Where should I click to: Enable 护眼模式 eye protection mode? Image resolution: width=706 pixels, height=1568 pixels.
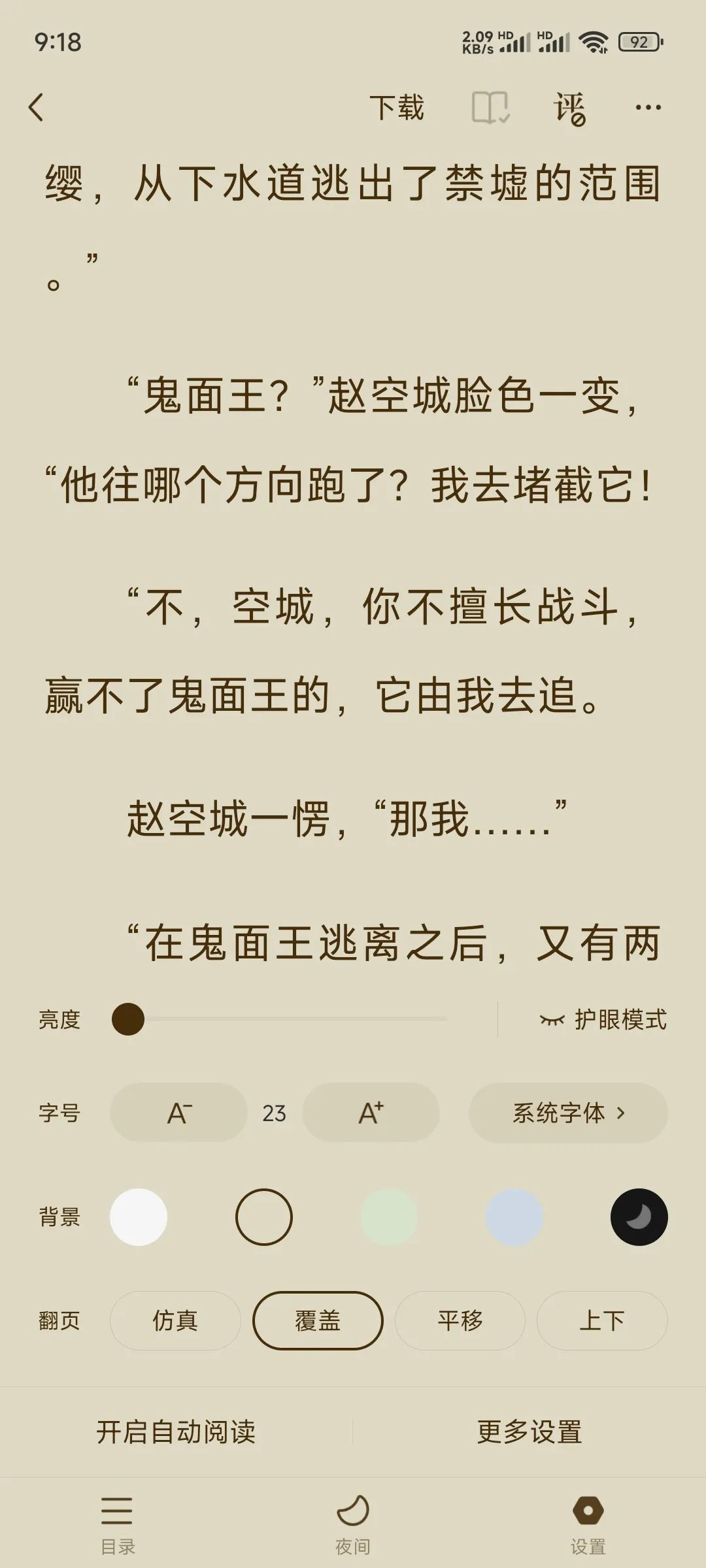603,1019
